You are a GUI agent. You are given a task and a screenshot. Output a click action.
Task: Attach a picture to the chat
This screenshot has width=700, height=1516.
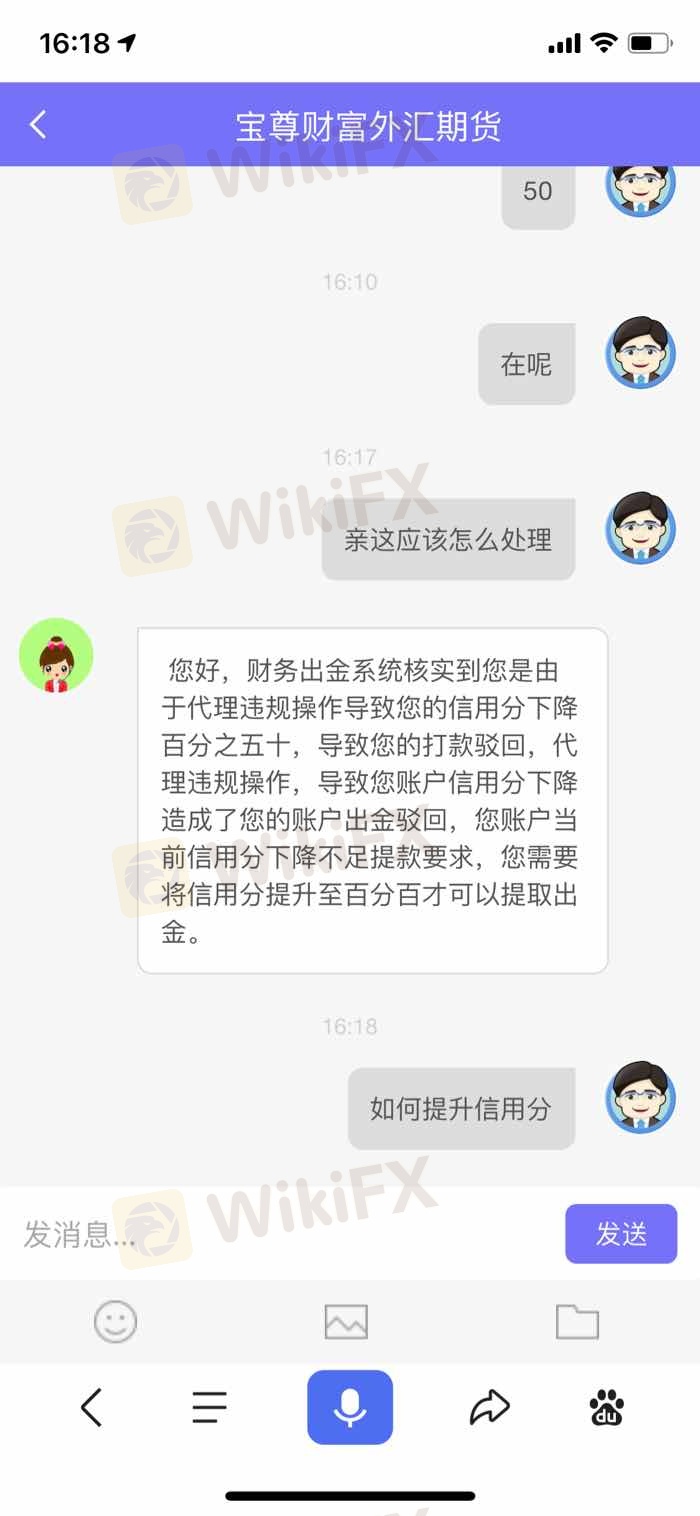(x=346, y=1322)
